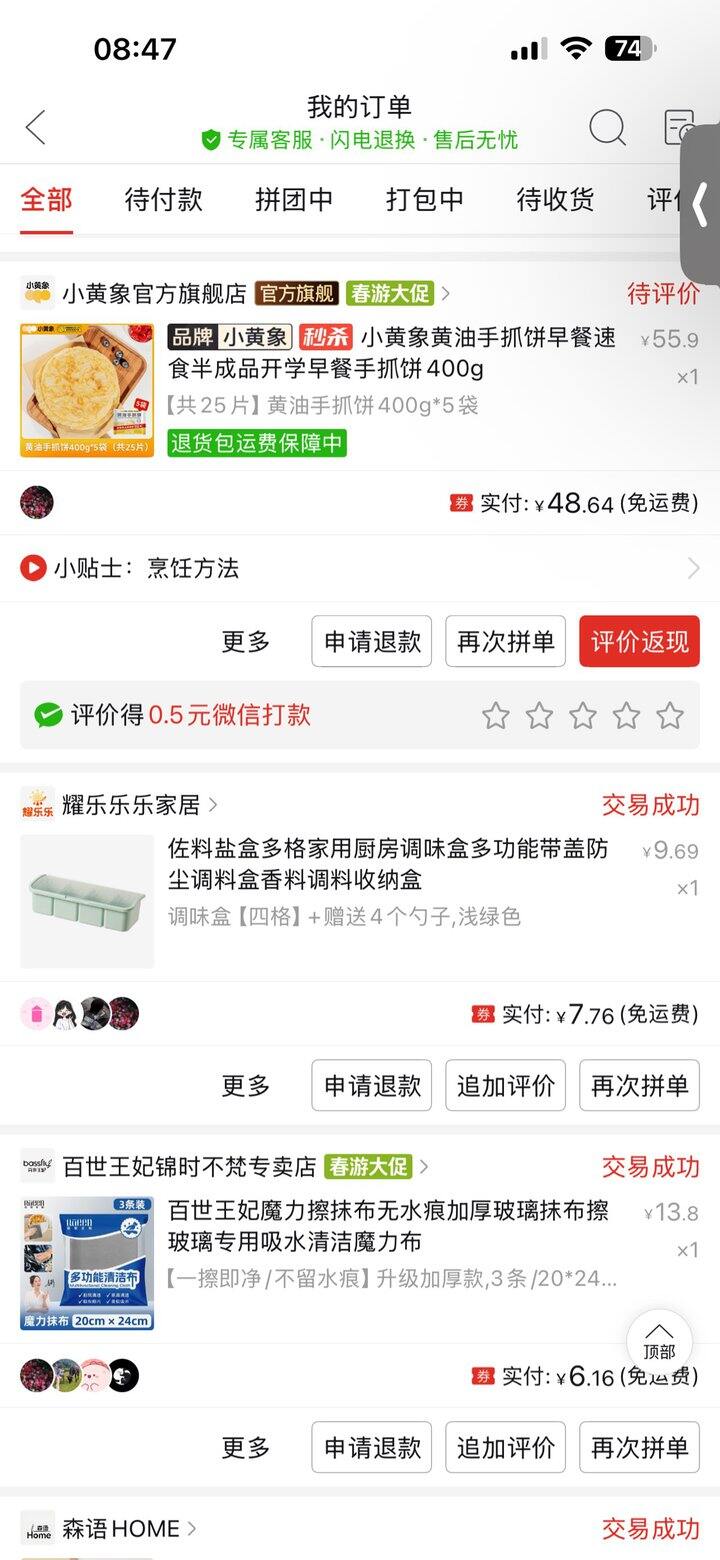
Task: Open the 小贴士 烹饪方法 row
Action: click(x=360, y=569)
